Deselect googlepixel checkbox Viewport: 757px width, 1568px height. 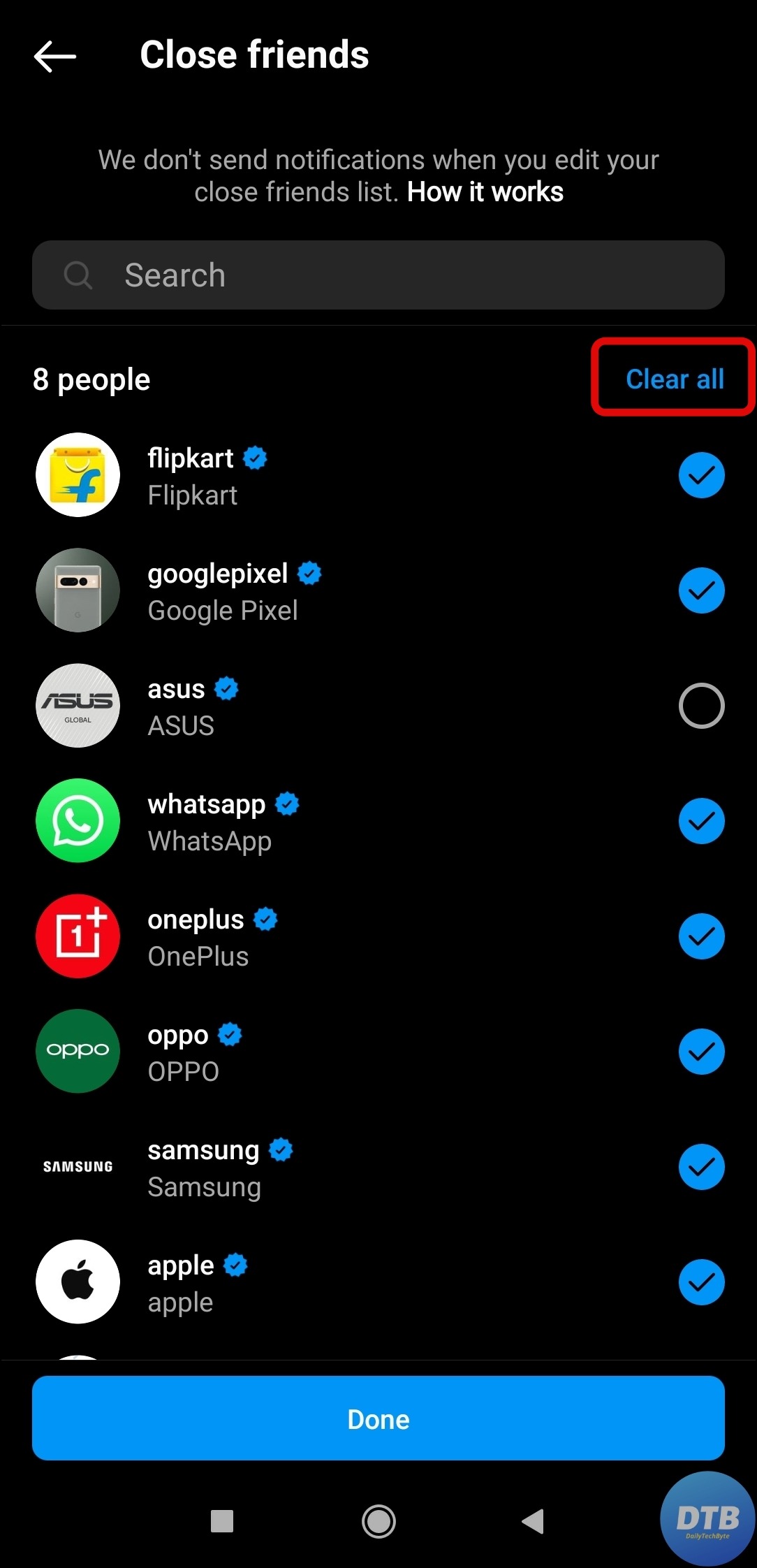click(x=701, y=590)
